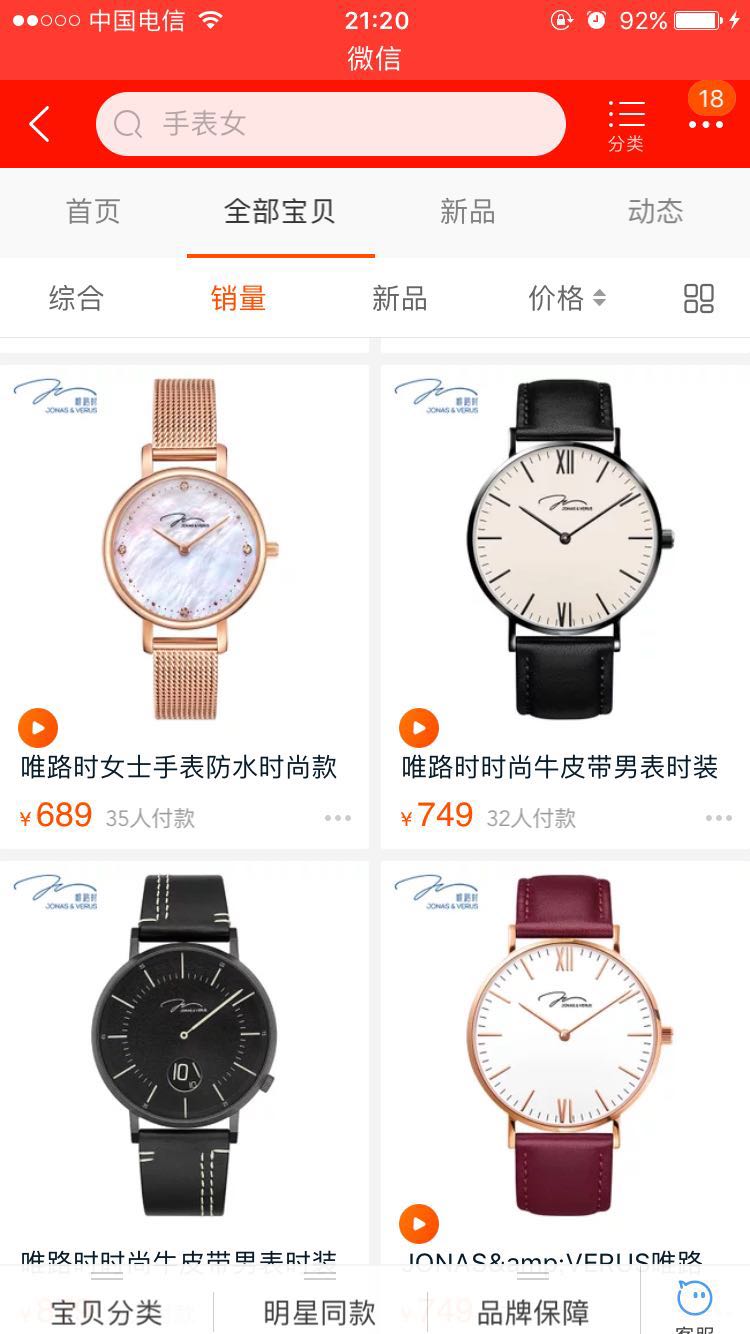The image size is (750, 1334).
Task: Tap the 手表女 search field
Action: (330, 122)
